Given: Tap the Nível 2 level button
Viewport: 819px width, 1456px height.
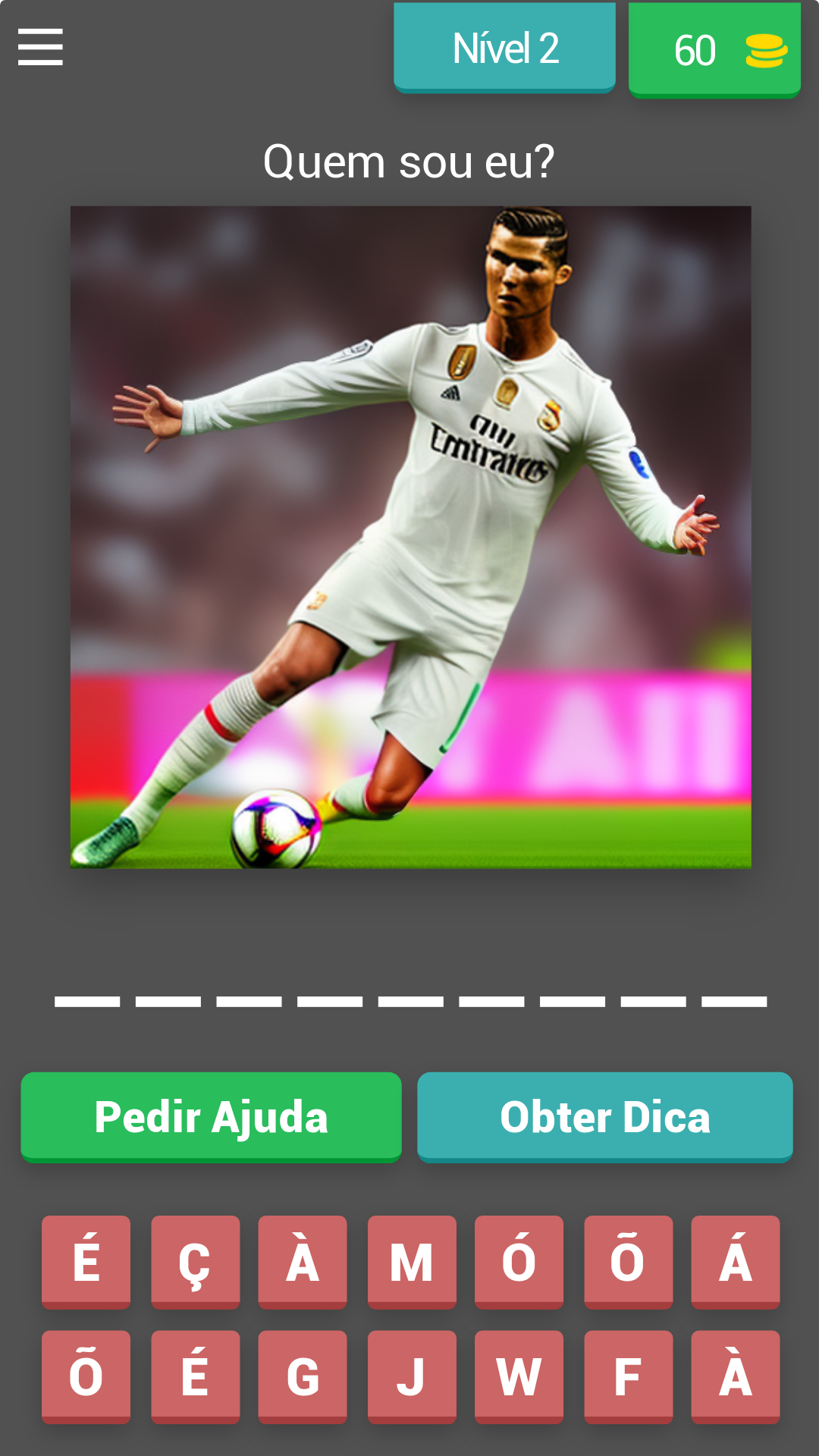Looking at the screenshot, I should click(504, 48).
